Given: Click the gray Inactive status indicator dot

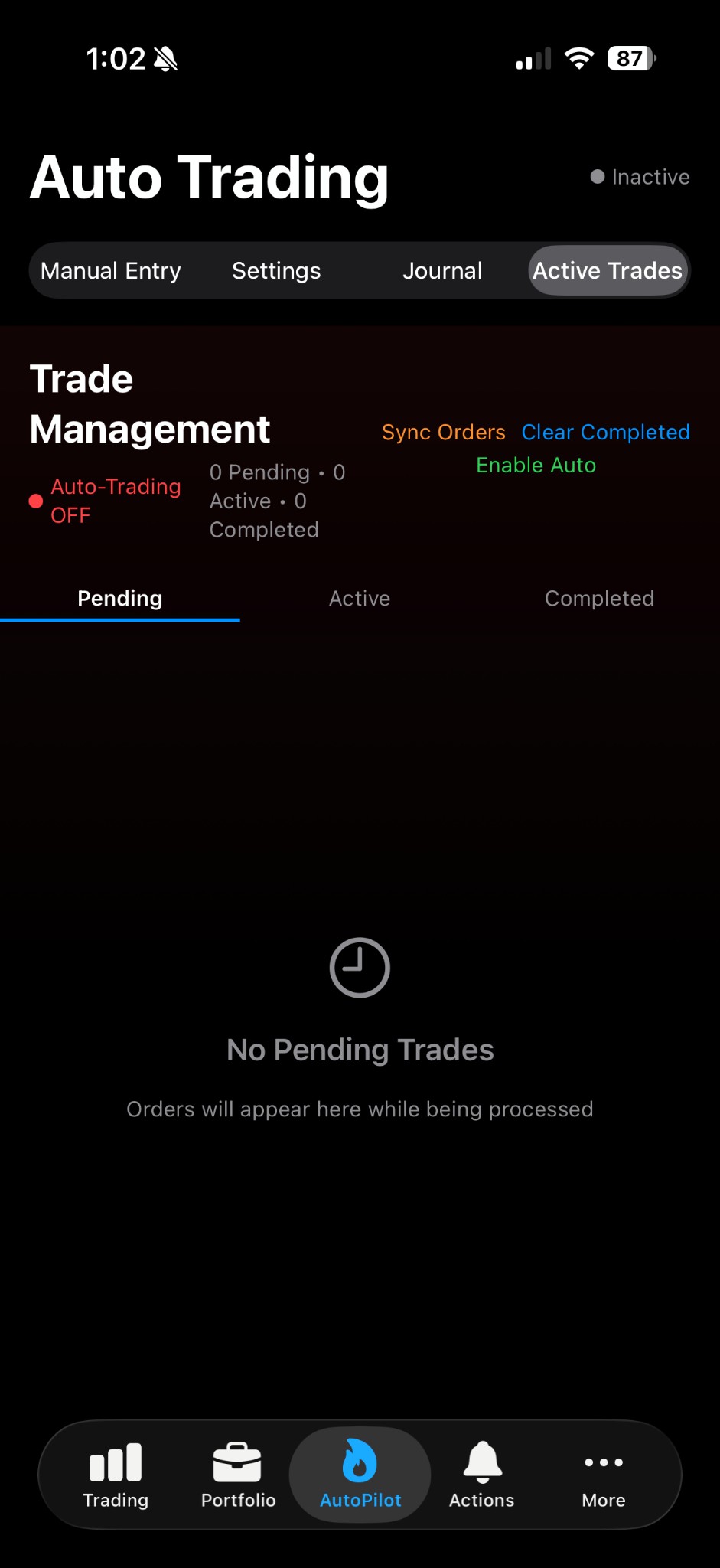Looking at the screenshot, I should point(598,176).
